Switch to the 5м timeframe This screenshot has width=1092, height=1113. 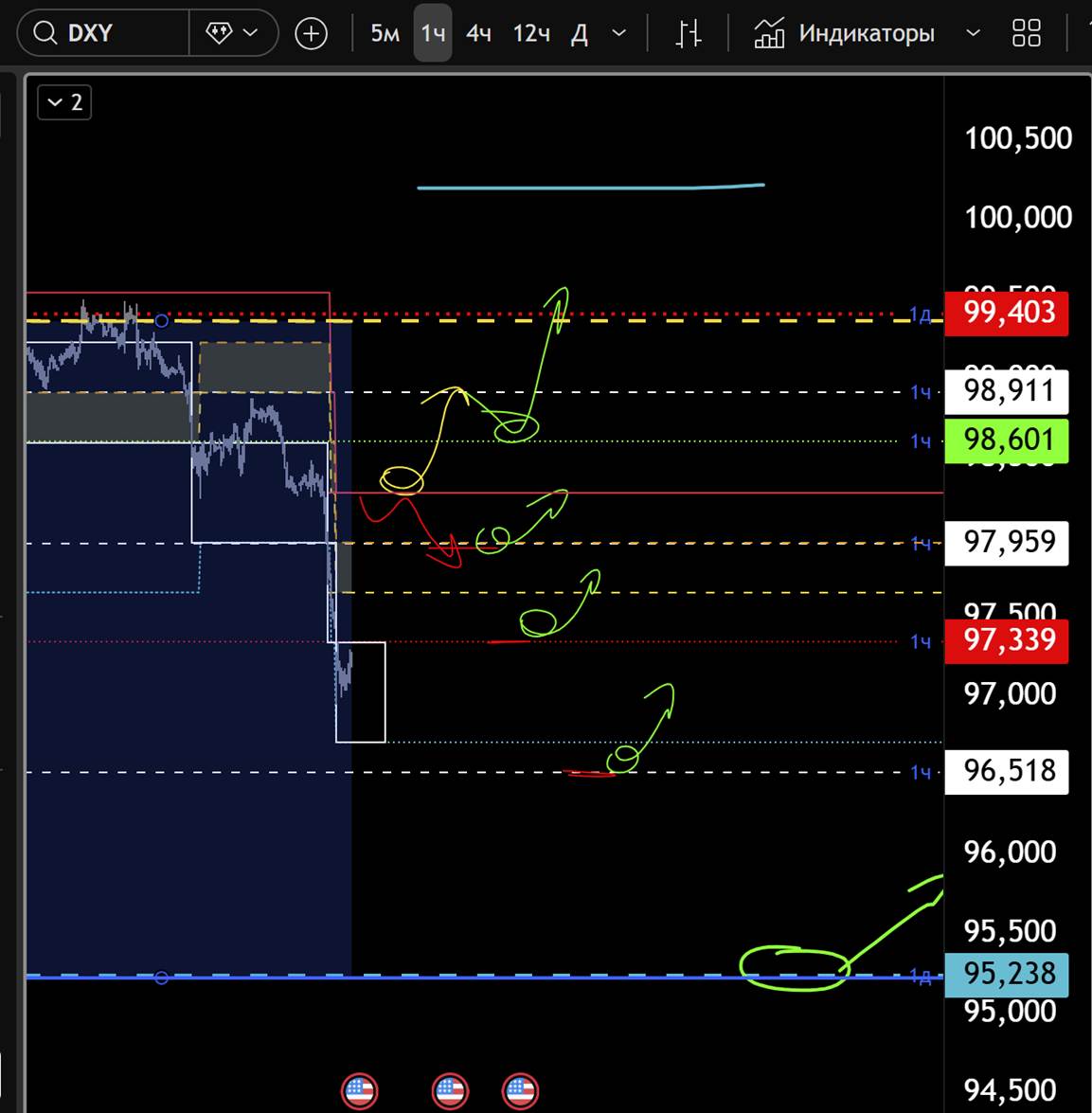pos(385,34)
